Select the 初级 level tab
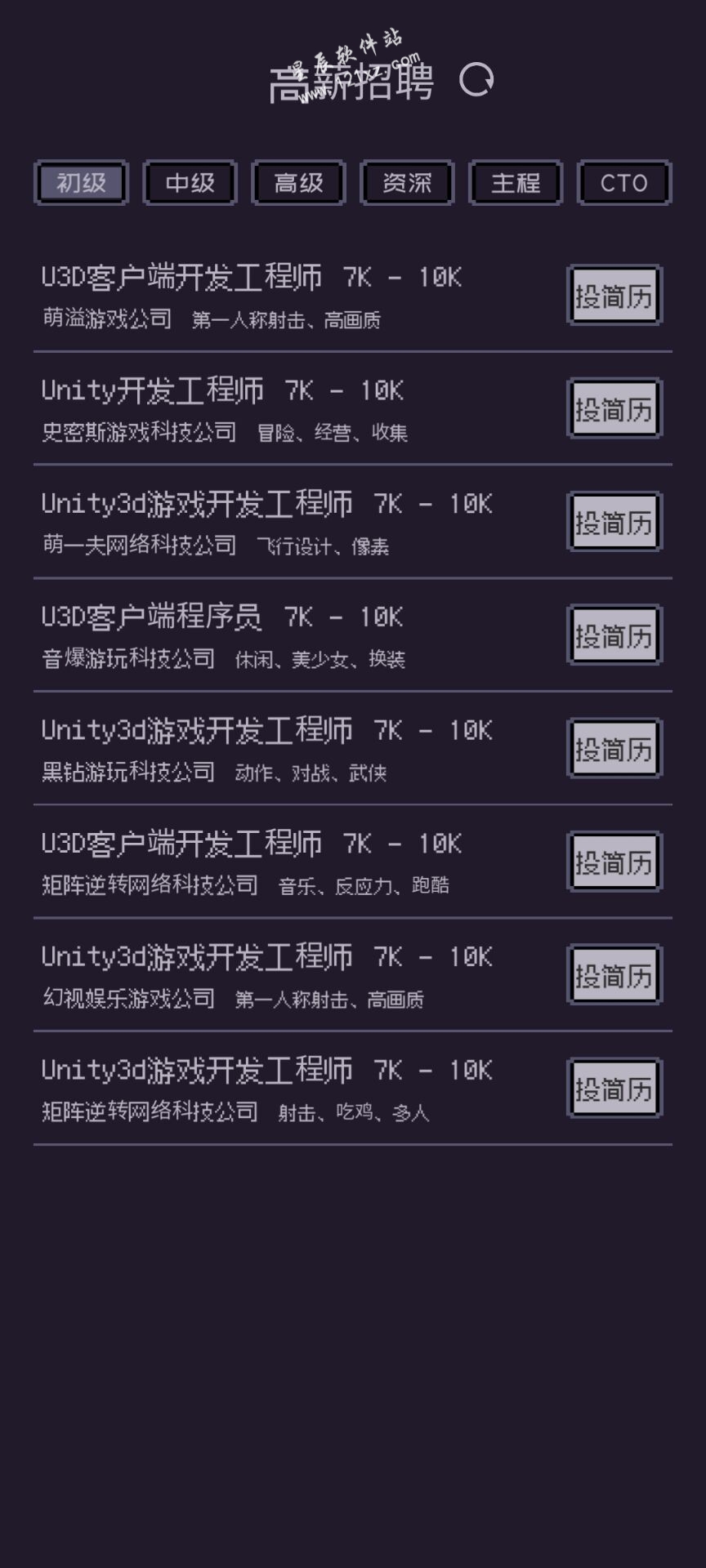The width and height of the screenshot is (706, 1568). 81,182
